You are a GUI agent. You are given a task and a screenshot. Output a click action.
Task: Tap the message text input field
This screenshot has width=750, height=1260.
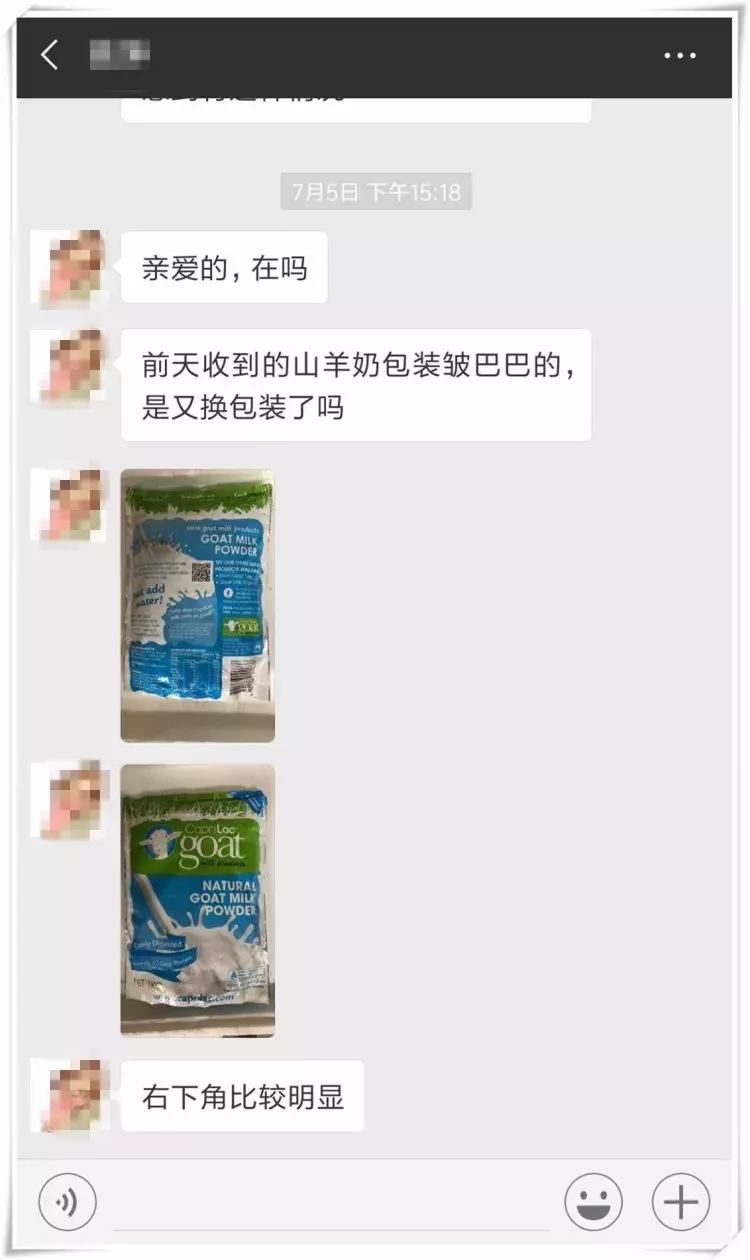point(330,1202)
